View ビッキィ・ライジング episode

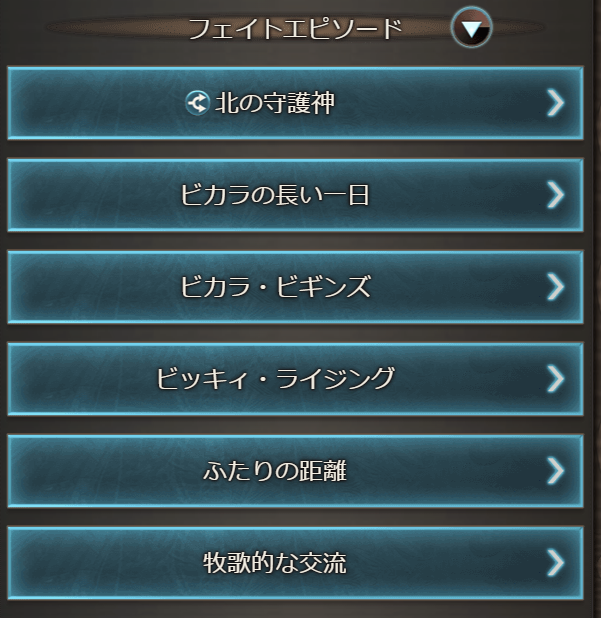pos(294,378)
